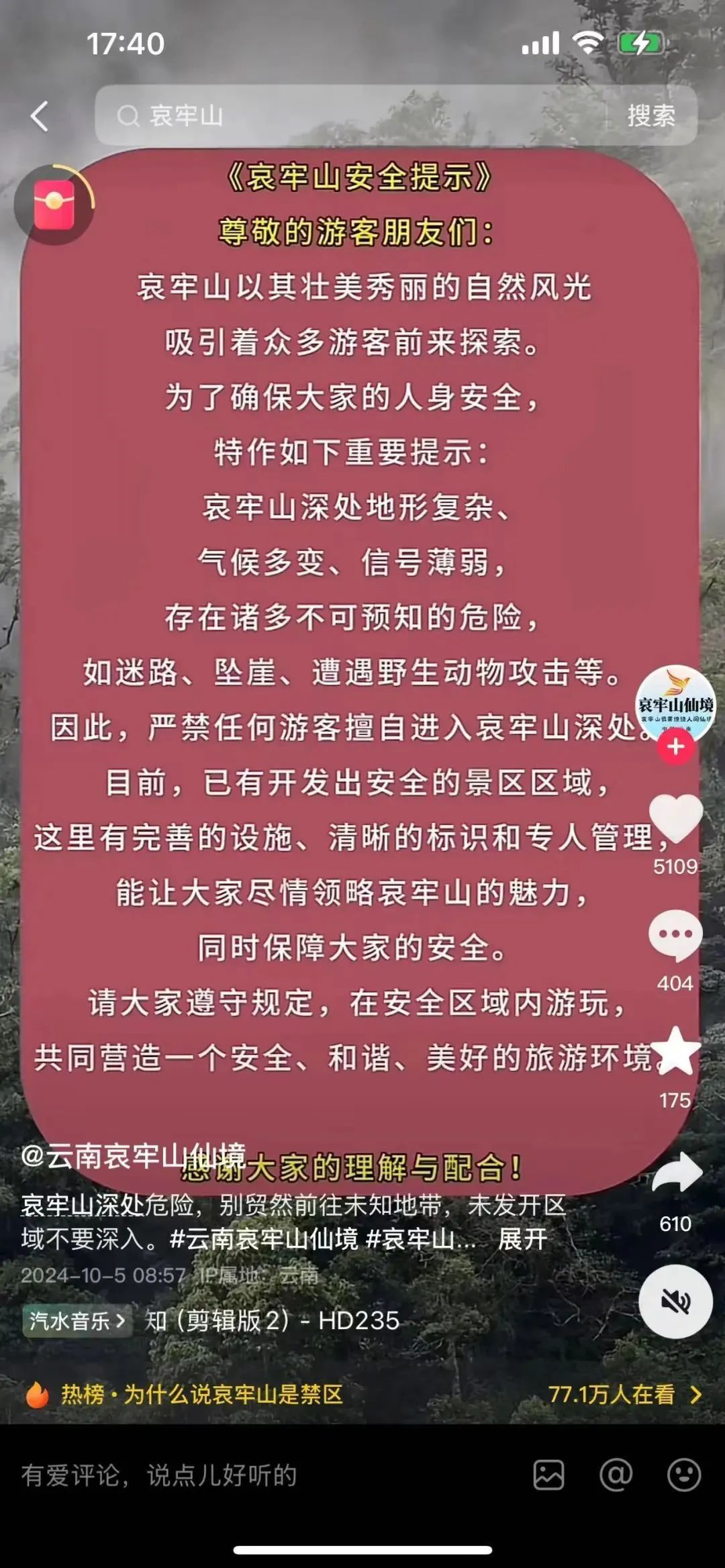Tap the search field showing 哀牢山
The width and height of the screenshot is (725, 1568).
point(349,115)
